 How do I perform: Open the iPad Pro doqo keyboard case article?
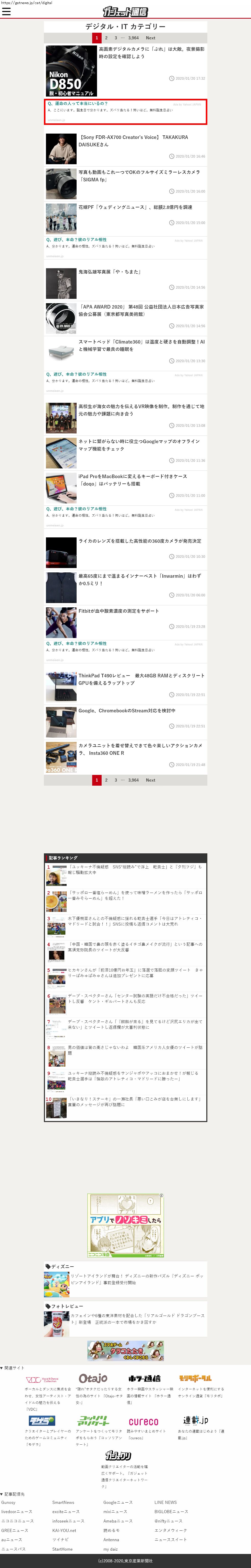(x=132, y=480)
